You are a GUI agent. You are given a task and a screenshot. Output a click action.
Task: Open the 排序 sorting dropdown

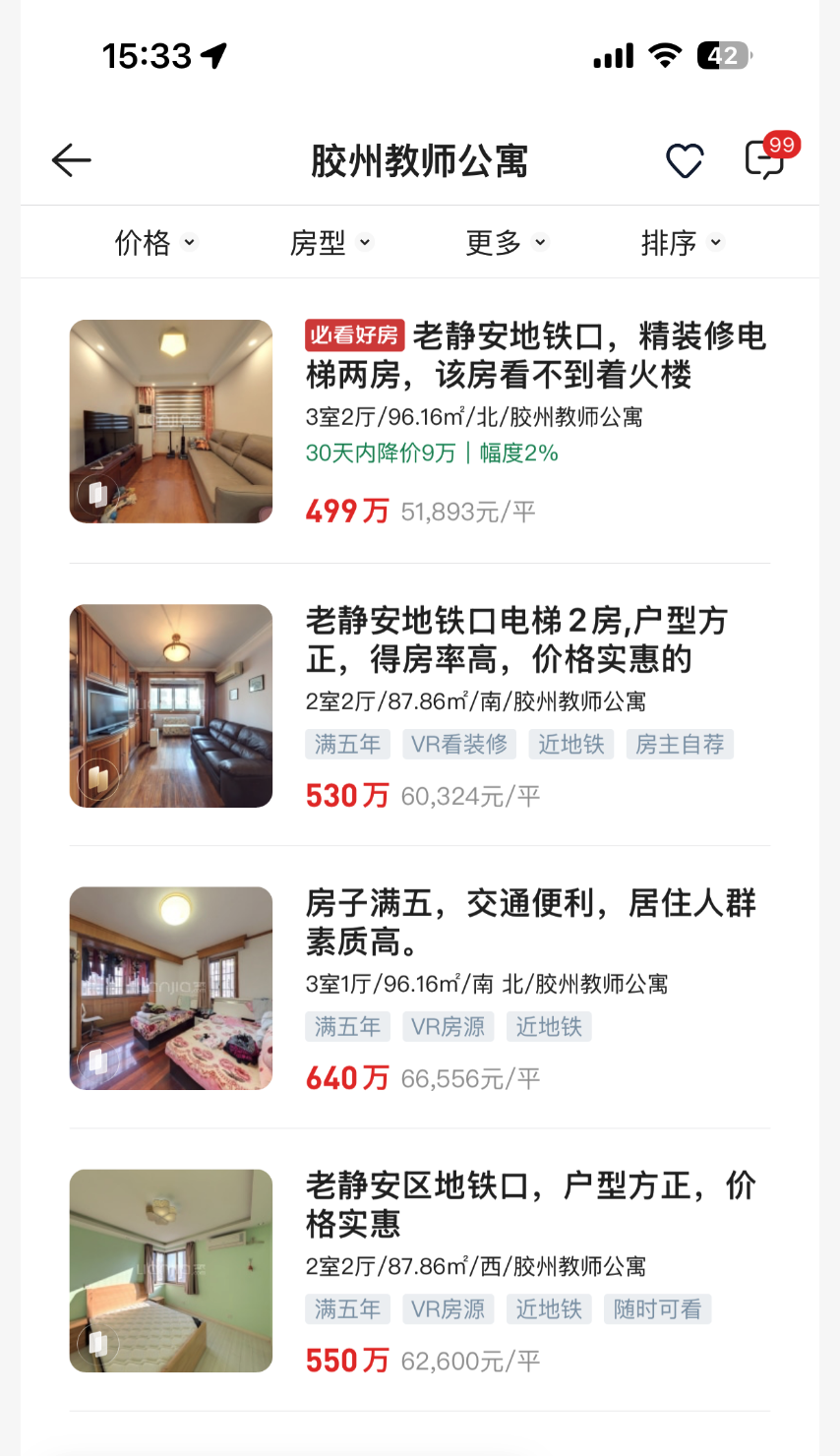point(681,242)
